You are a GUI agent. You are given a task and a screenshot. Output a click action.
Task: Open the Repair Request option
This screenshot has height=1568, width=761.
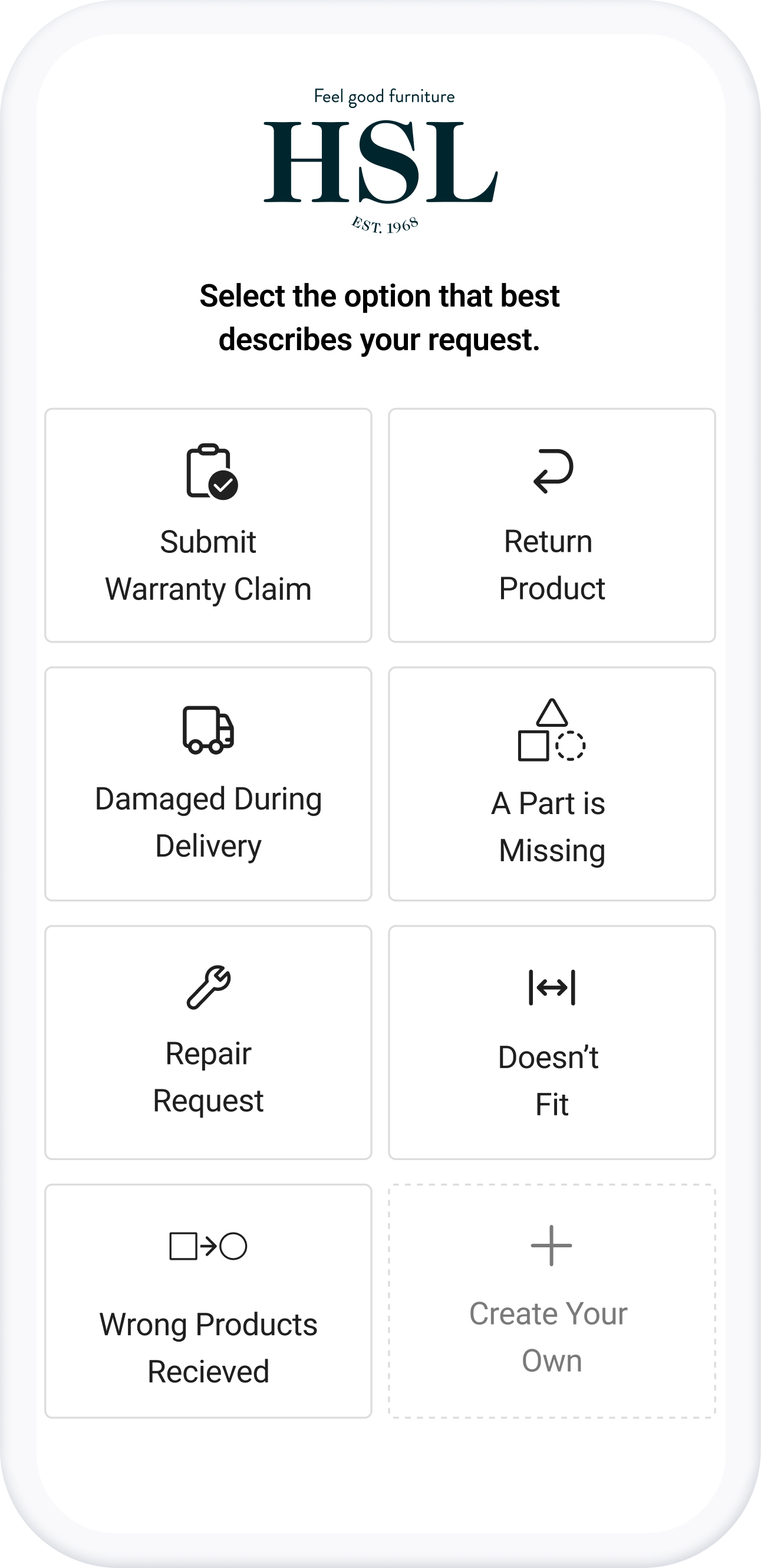point(208,1043)
